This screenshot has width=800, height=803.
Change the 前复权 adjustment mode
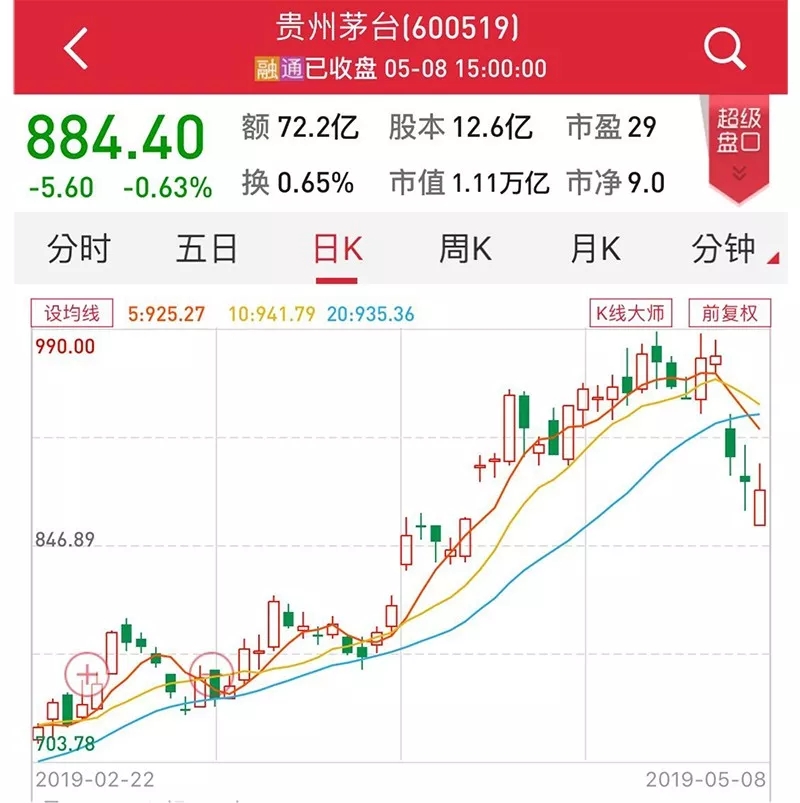(729, 313)
